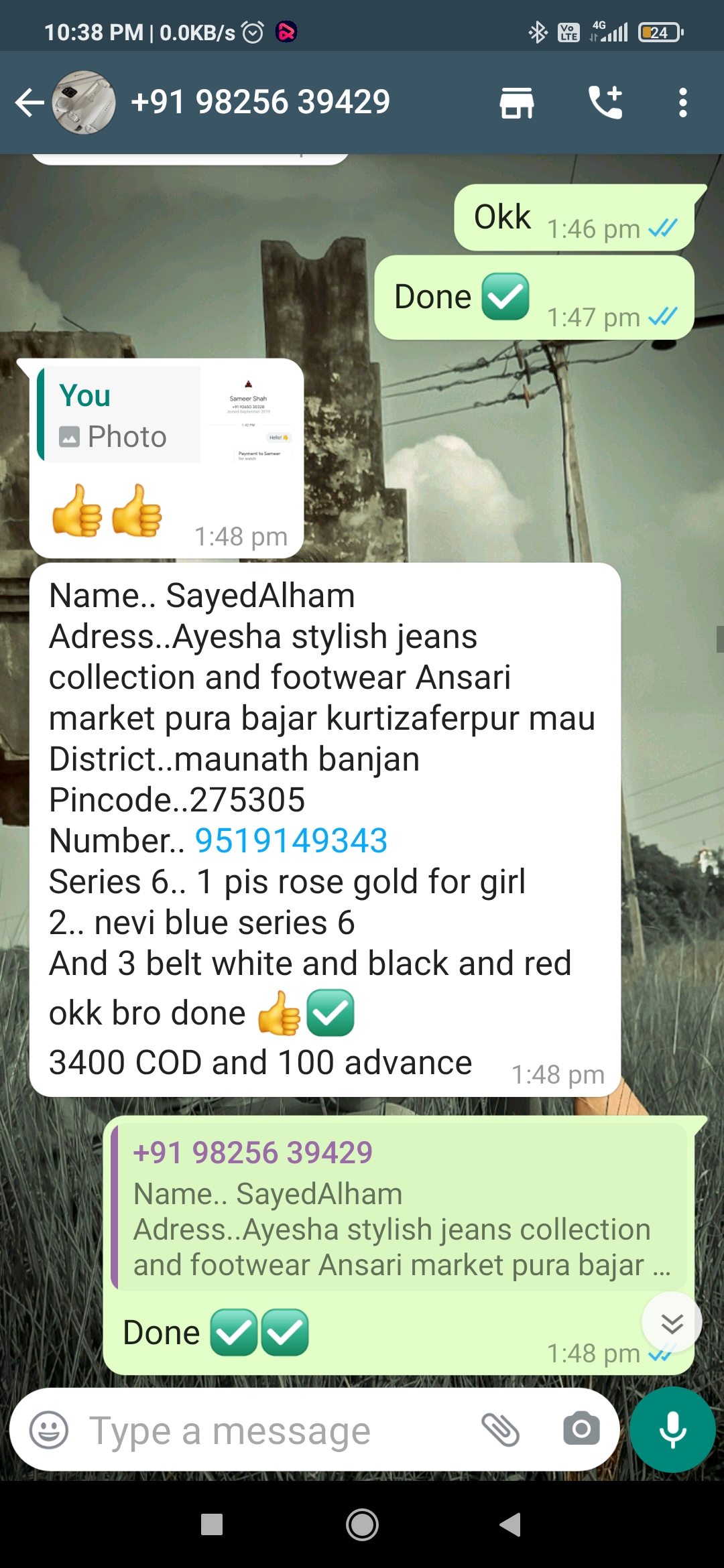Focus the Type a message field
Screen dimensions: 724x1568
coord(268,1430)
